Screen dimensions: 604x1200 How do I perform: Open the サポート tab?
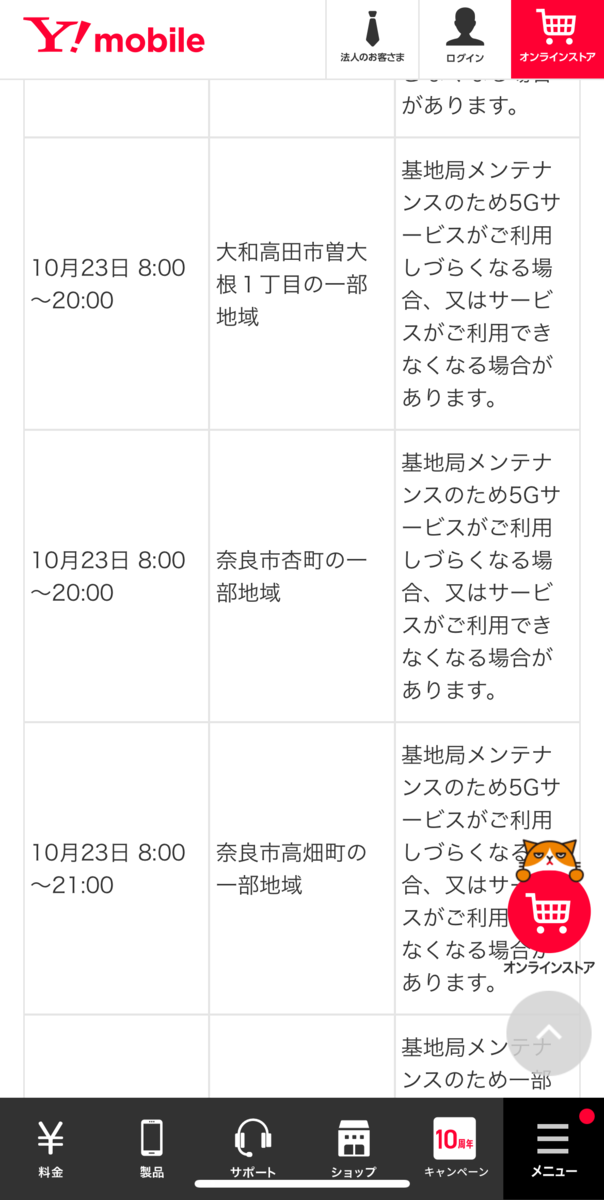(252, 1148)
